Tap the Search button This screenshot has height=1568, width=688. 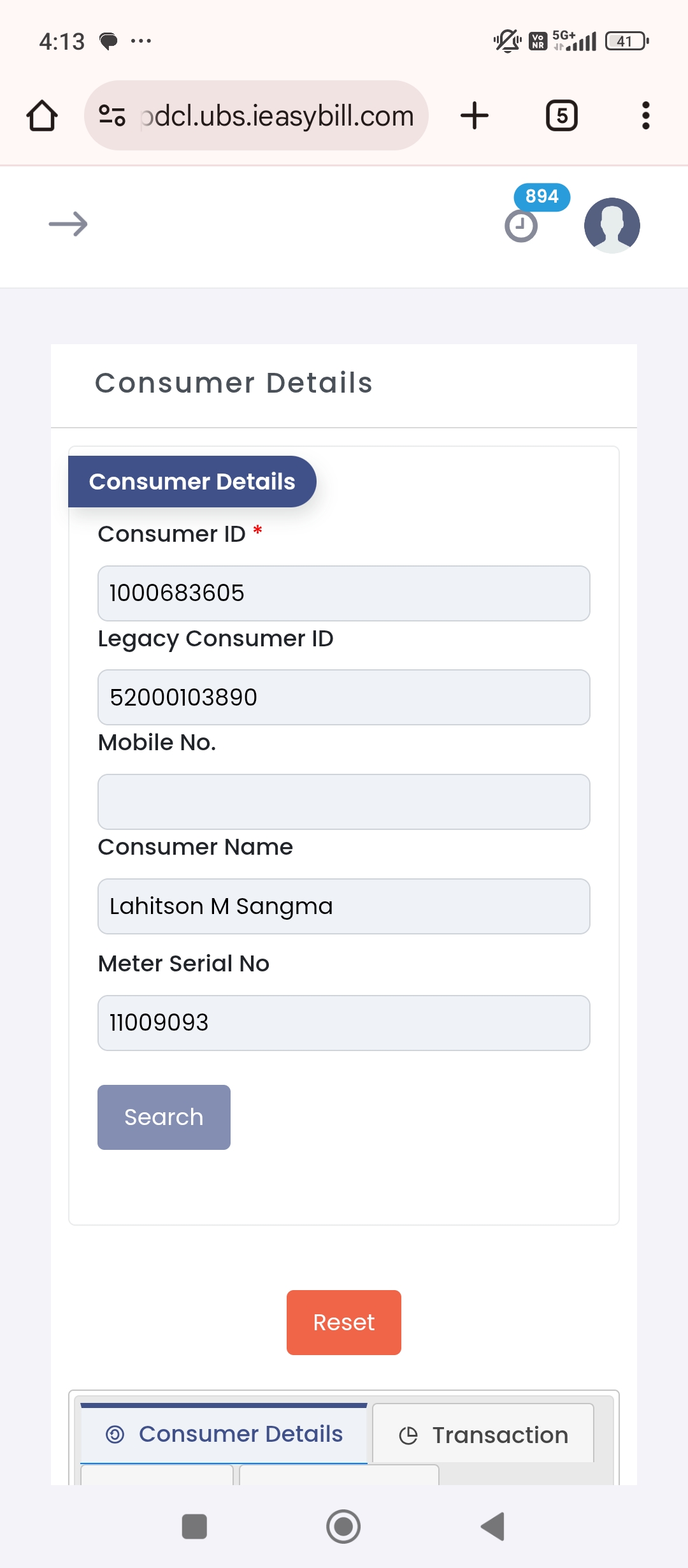coord(164,1117)
